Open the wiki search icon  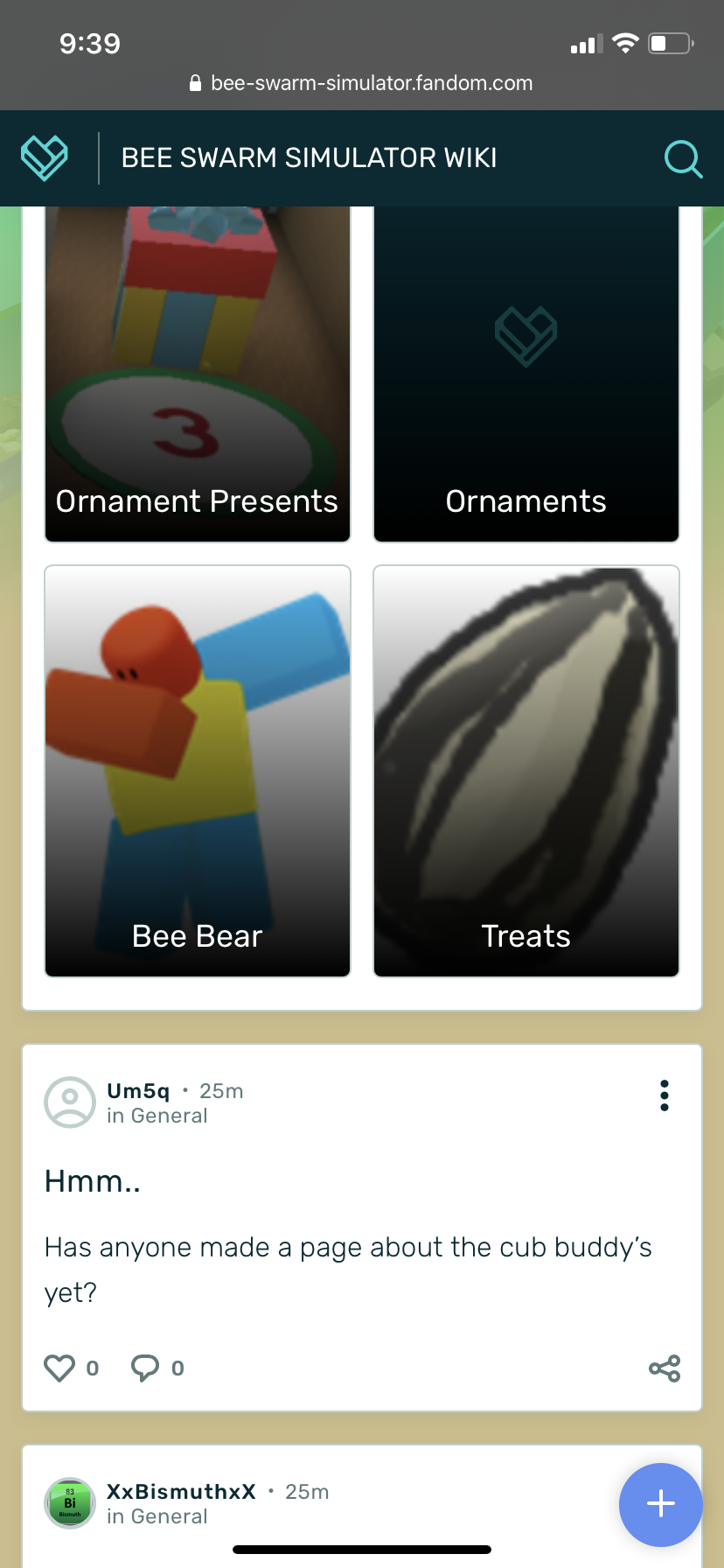(x=682, y=159)
